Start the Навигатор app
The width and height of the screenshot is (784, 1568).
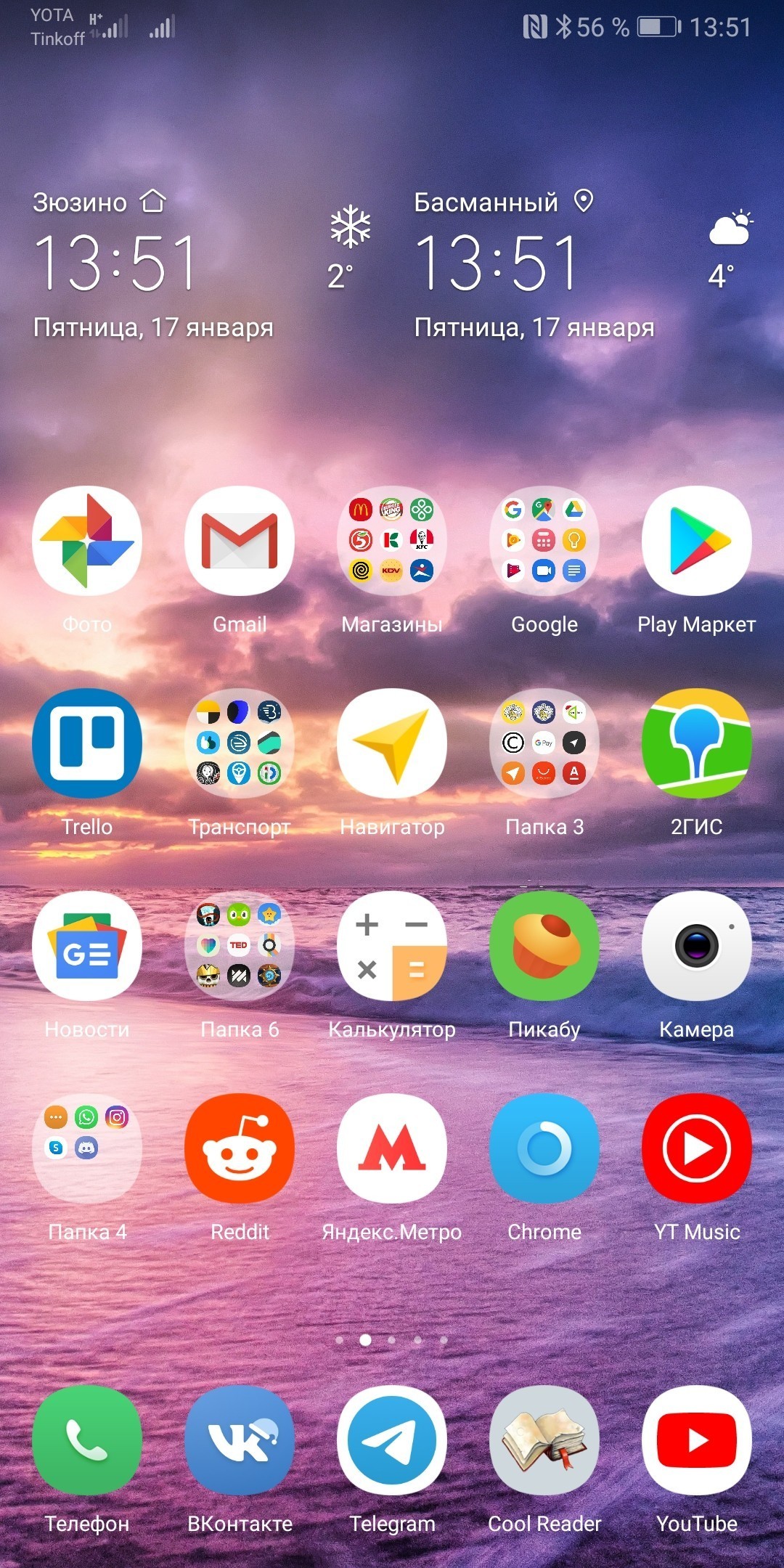(x=392, y=743)
